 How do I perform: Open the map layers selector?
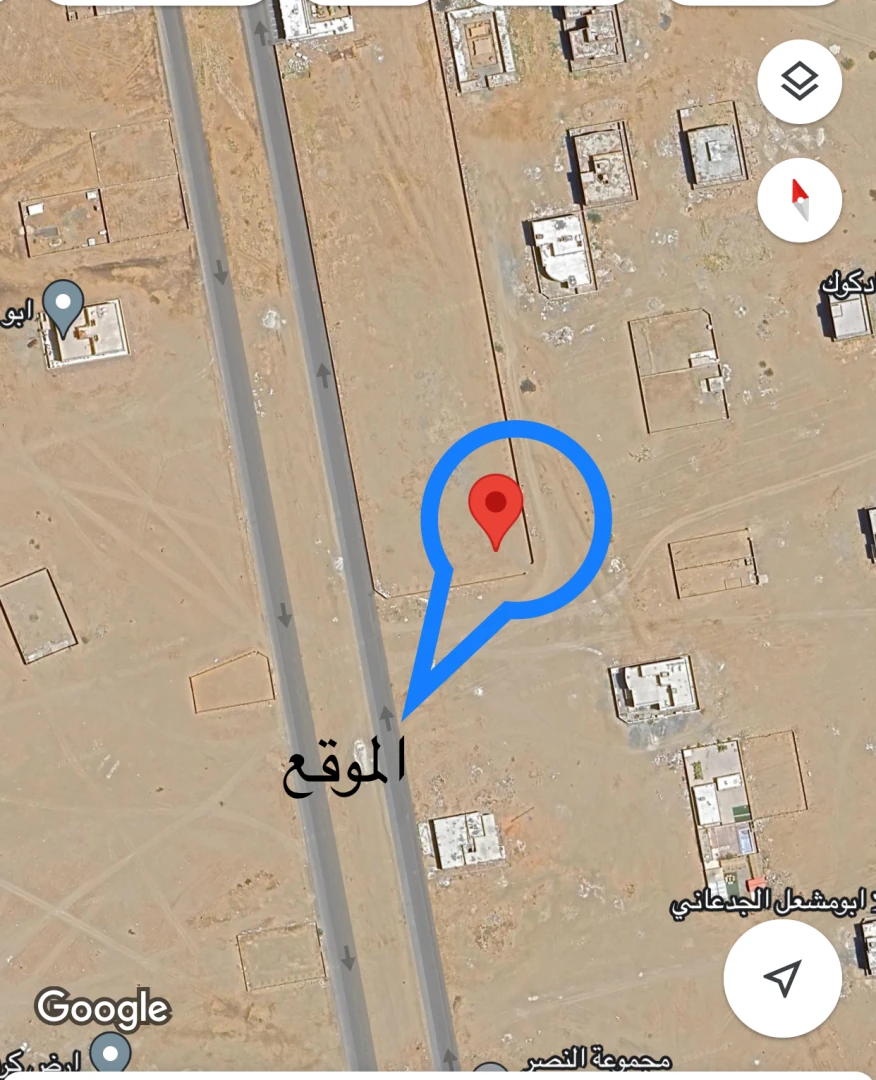(x=799, y=82)
